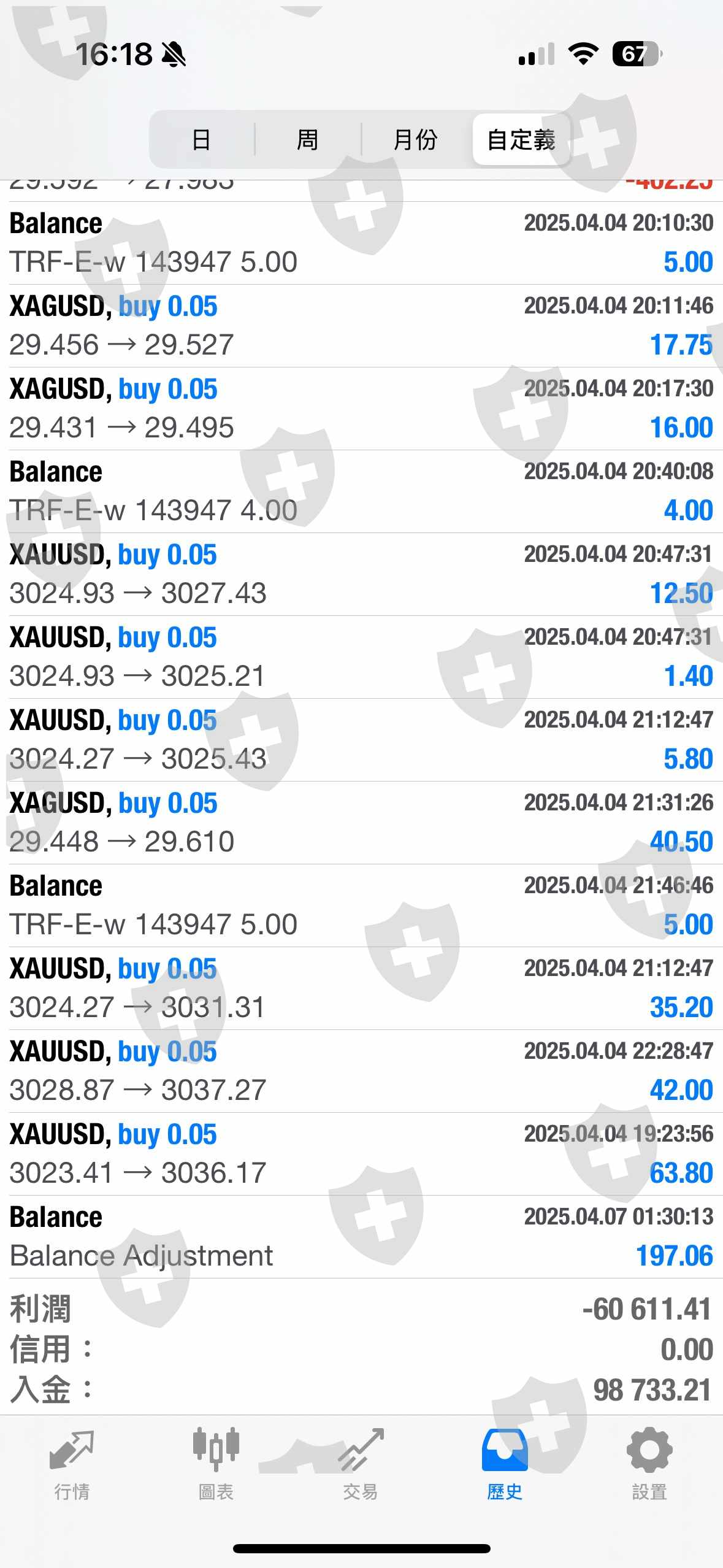This screenshot has height=1568, width=723.
Task: View the Balance Adjustment entry of 197.06
Action: [361, 1237]
